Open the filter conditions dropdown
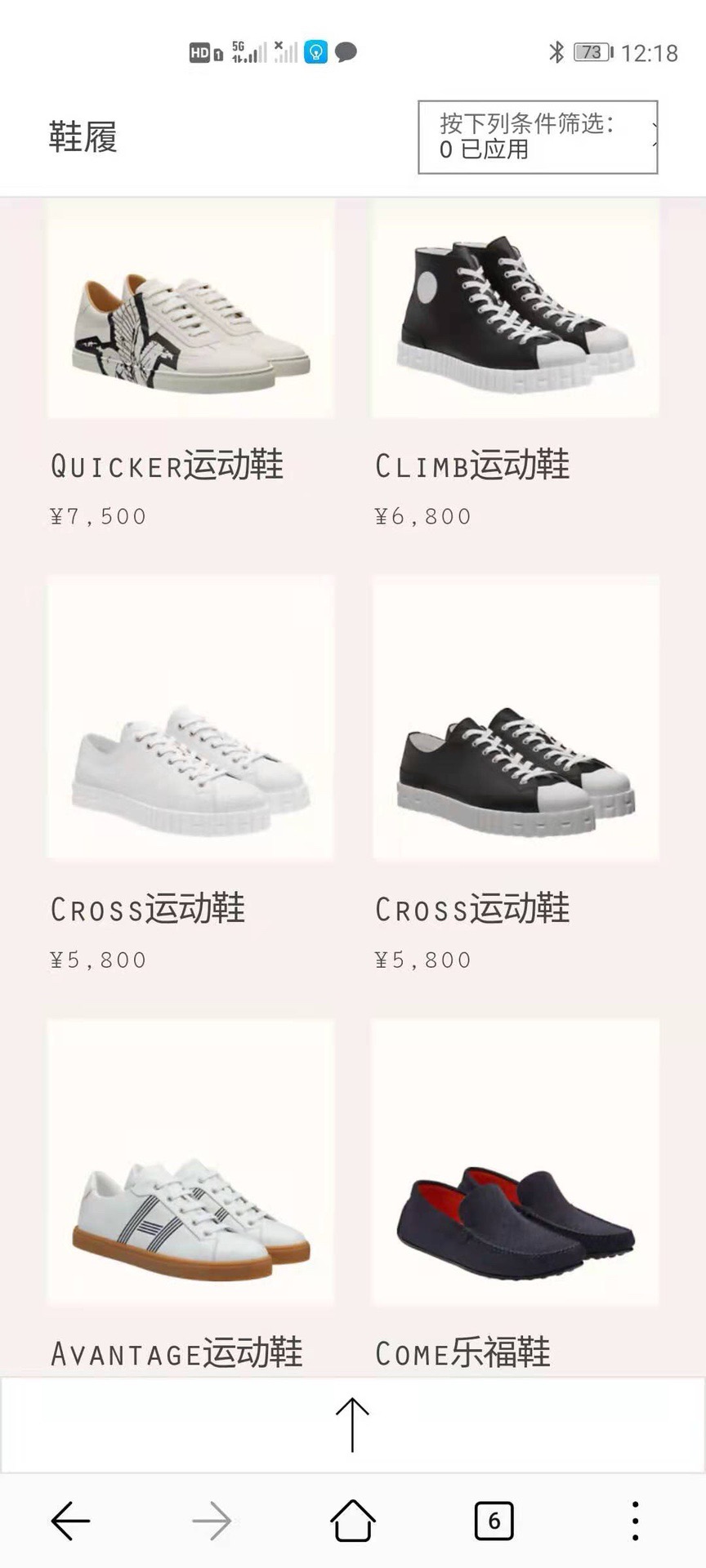Viewport: 706px width, 1568px height. (x=538, y=137)
